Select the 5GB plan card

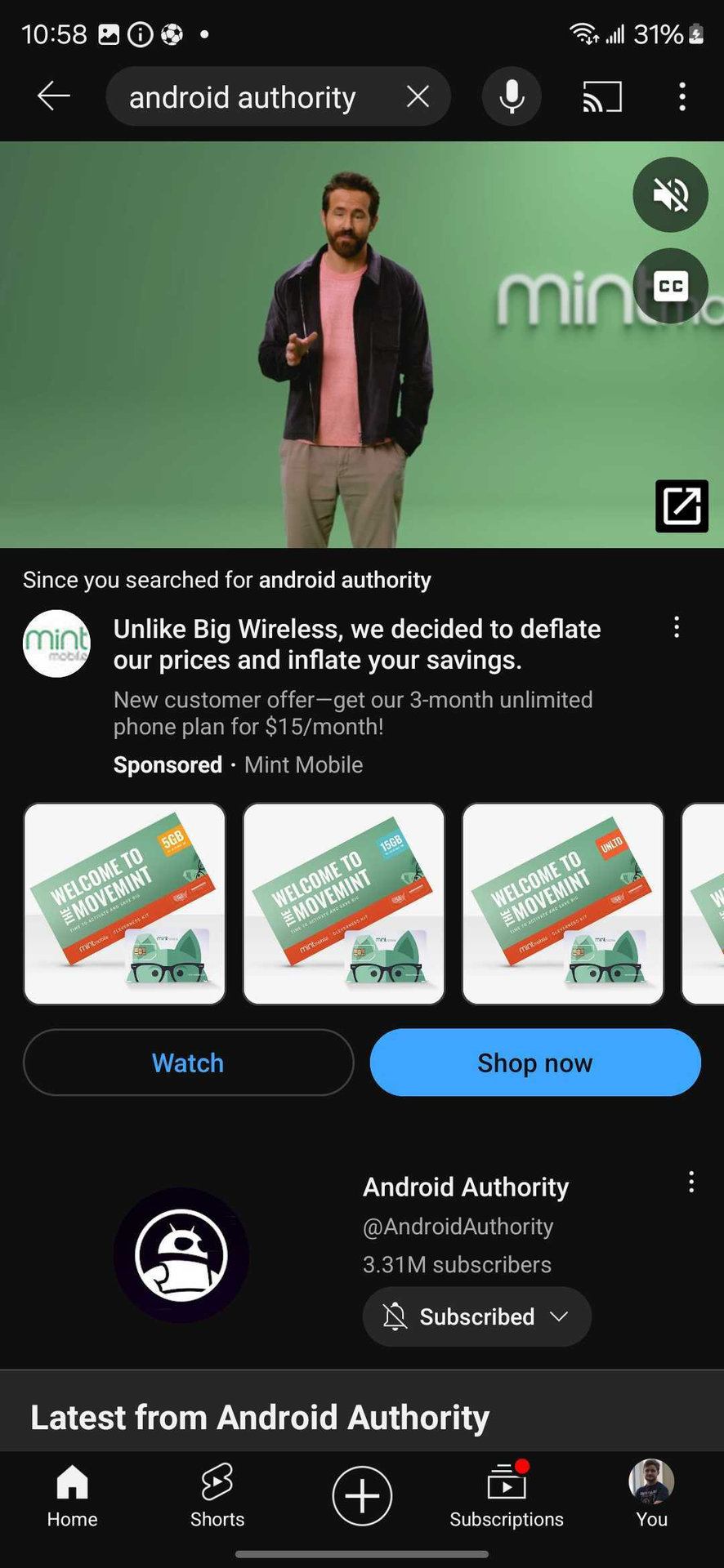pyautogui.click(x=124, y=903)
